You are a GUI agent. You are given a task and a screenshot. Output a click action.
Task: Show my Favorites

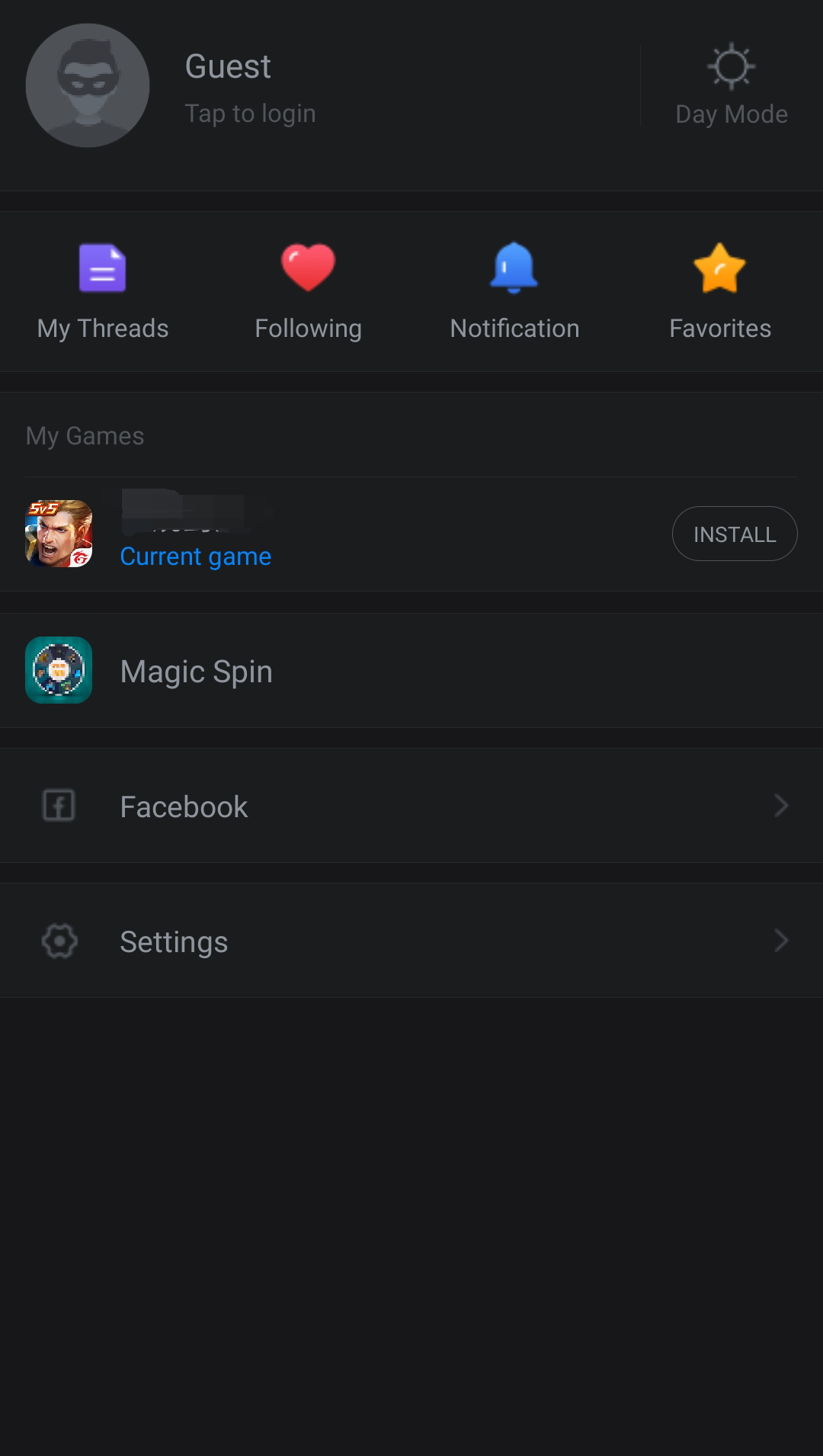click(719, 291)
